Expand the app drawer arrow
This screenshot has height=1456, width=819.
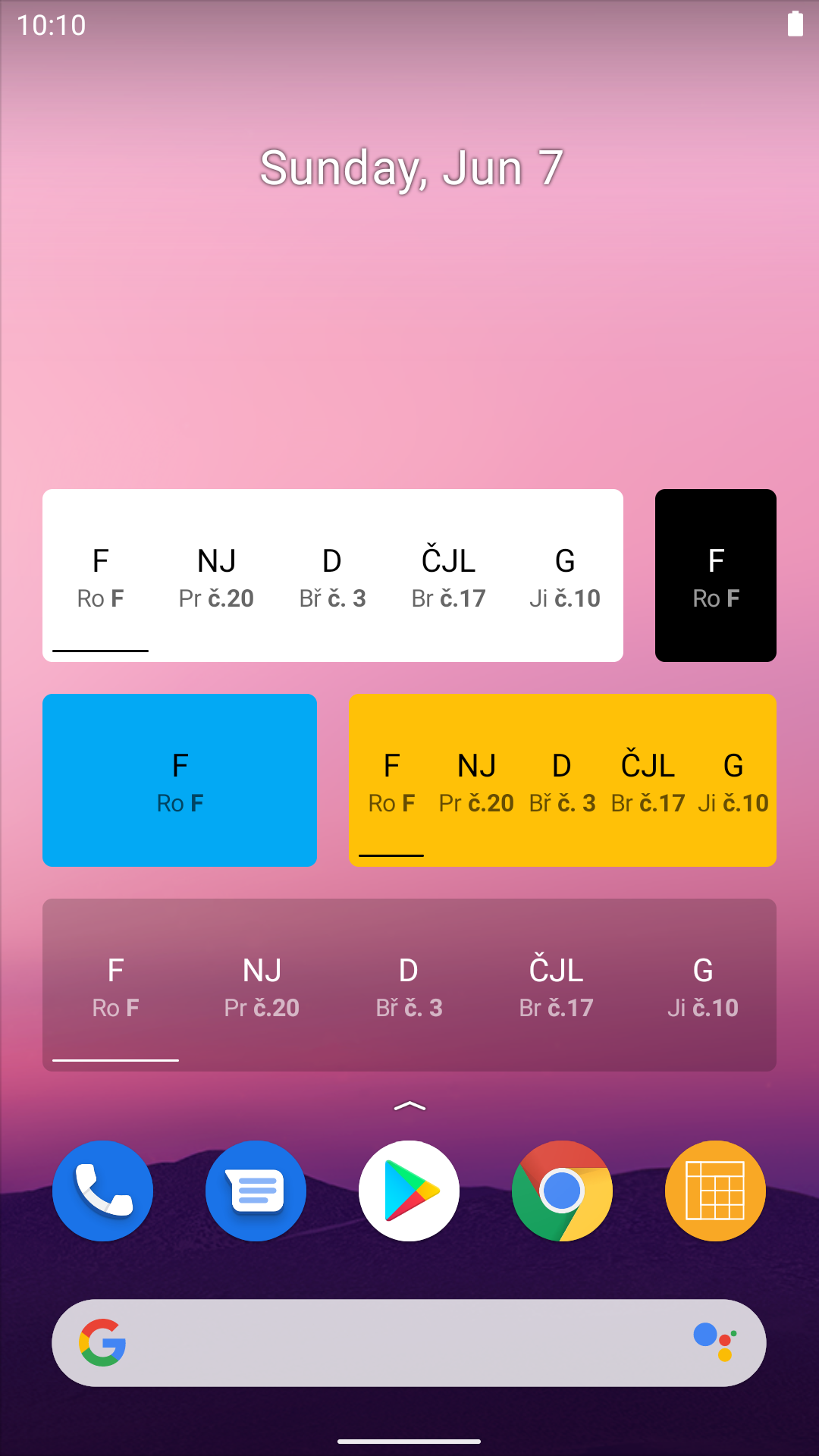pyautogui.click(x=409, y=1106)
